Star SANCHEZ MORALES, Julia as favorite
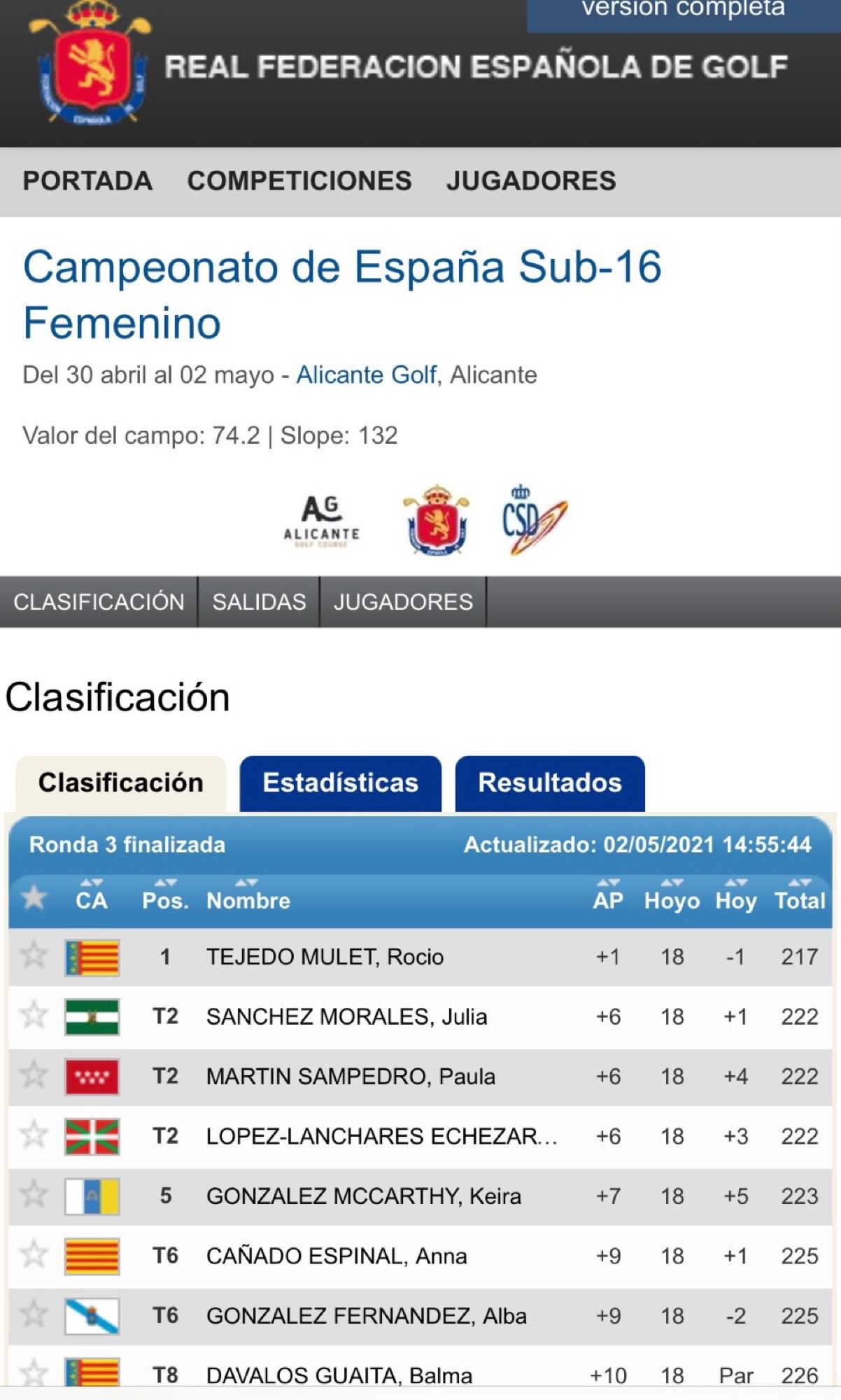841x1400 pixels. pos(34,1015)
